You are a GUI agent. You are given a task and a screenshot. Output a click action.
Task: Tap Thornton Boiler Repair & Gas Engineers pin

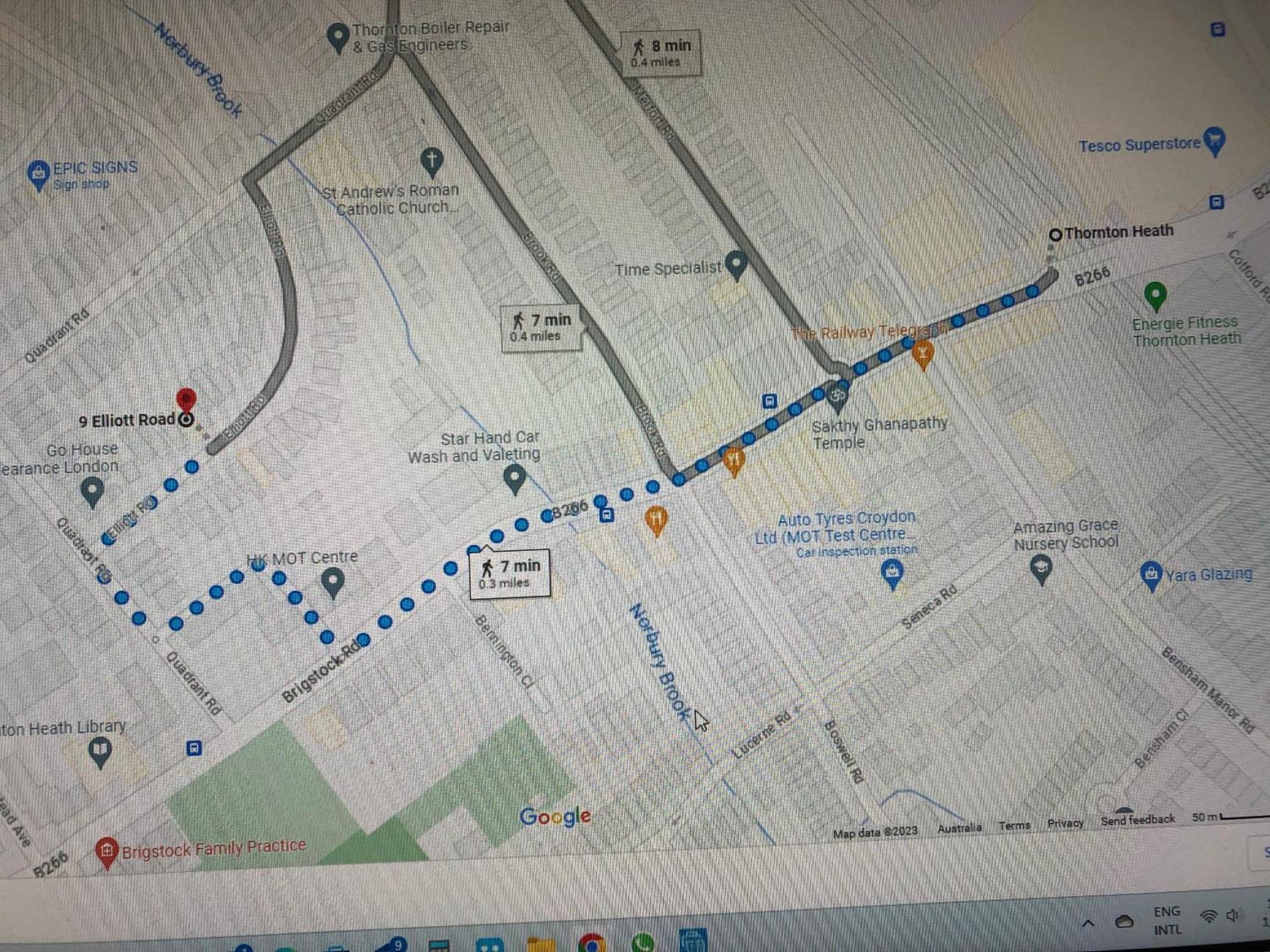pos(338,36)
